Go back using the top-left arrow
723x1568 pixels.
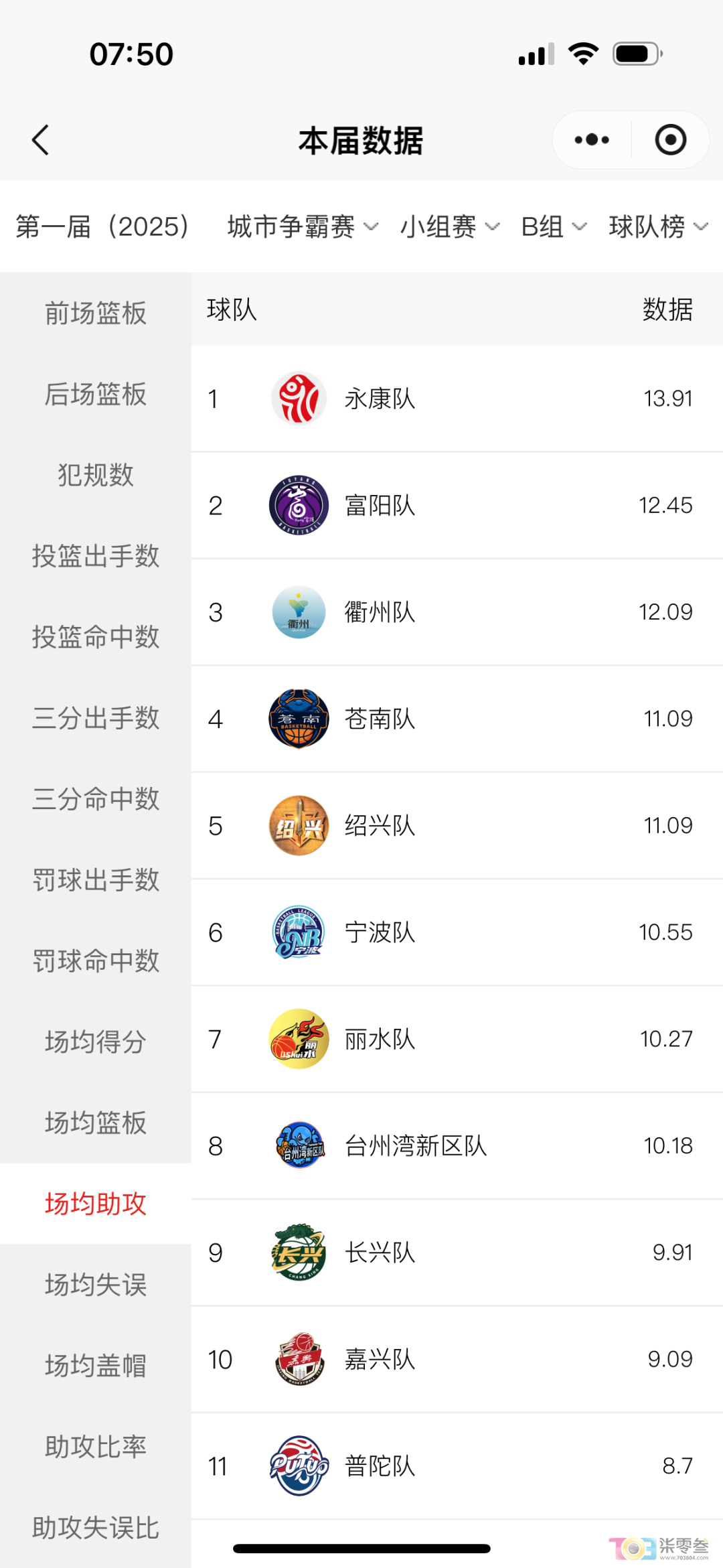click(41, 140)
